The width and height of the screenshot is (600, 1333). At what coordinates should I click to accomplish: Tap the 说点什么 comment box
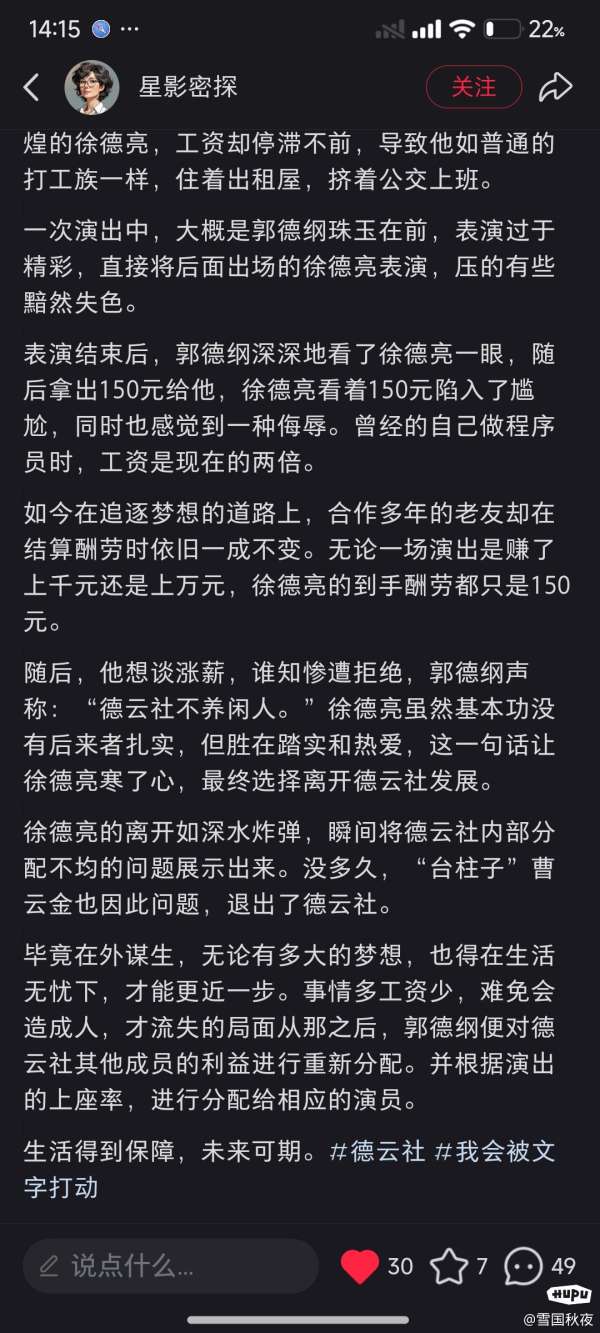[x=171, y=1267]
